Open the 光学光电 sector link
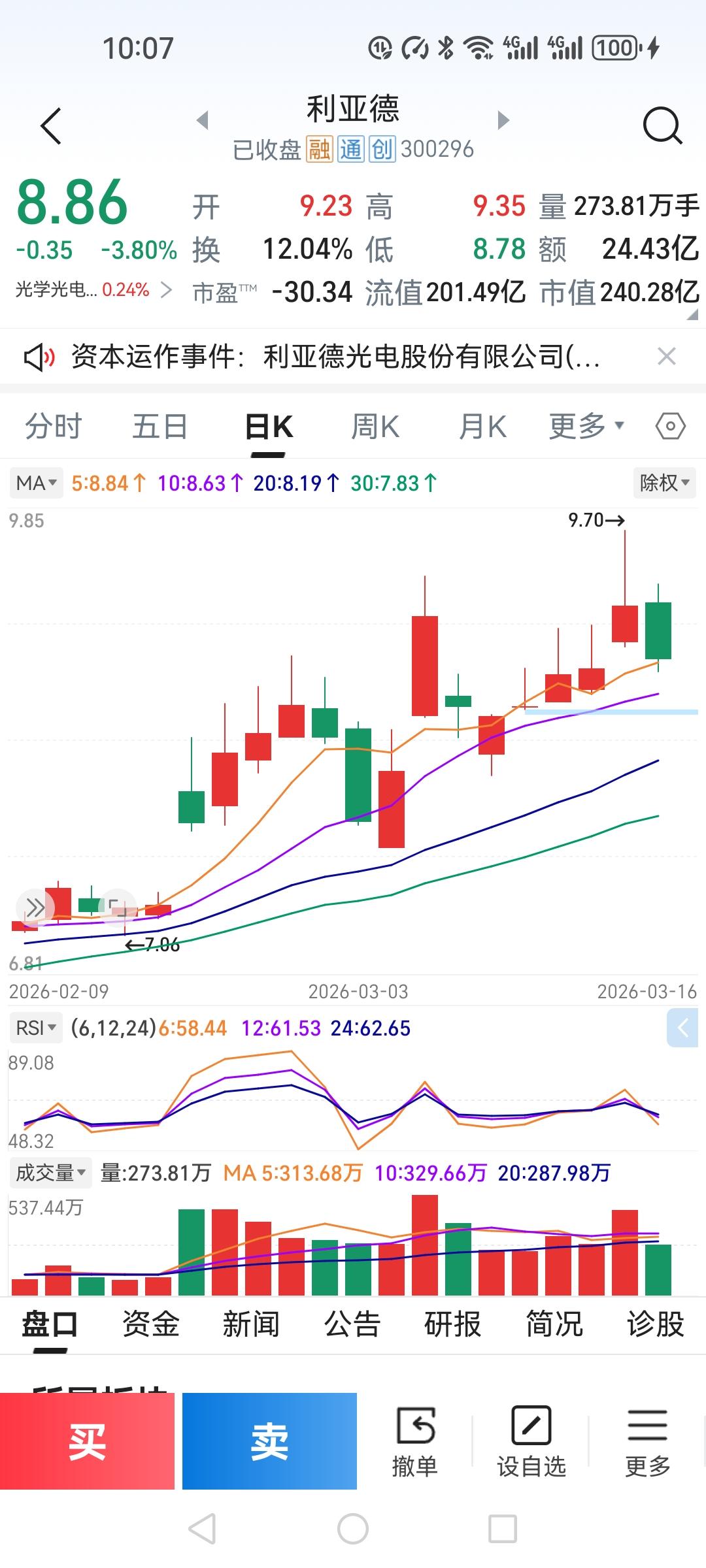This screenshot has width=706, height=1568. [92, 289]
